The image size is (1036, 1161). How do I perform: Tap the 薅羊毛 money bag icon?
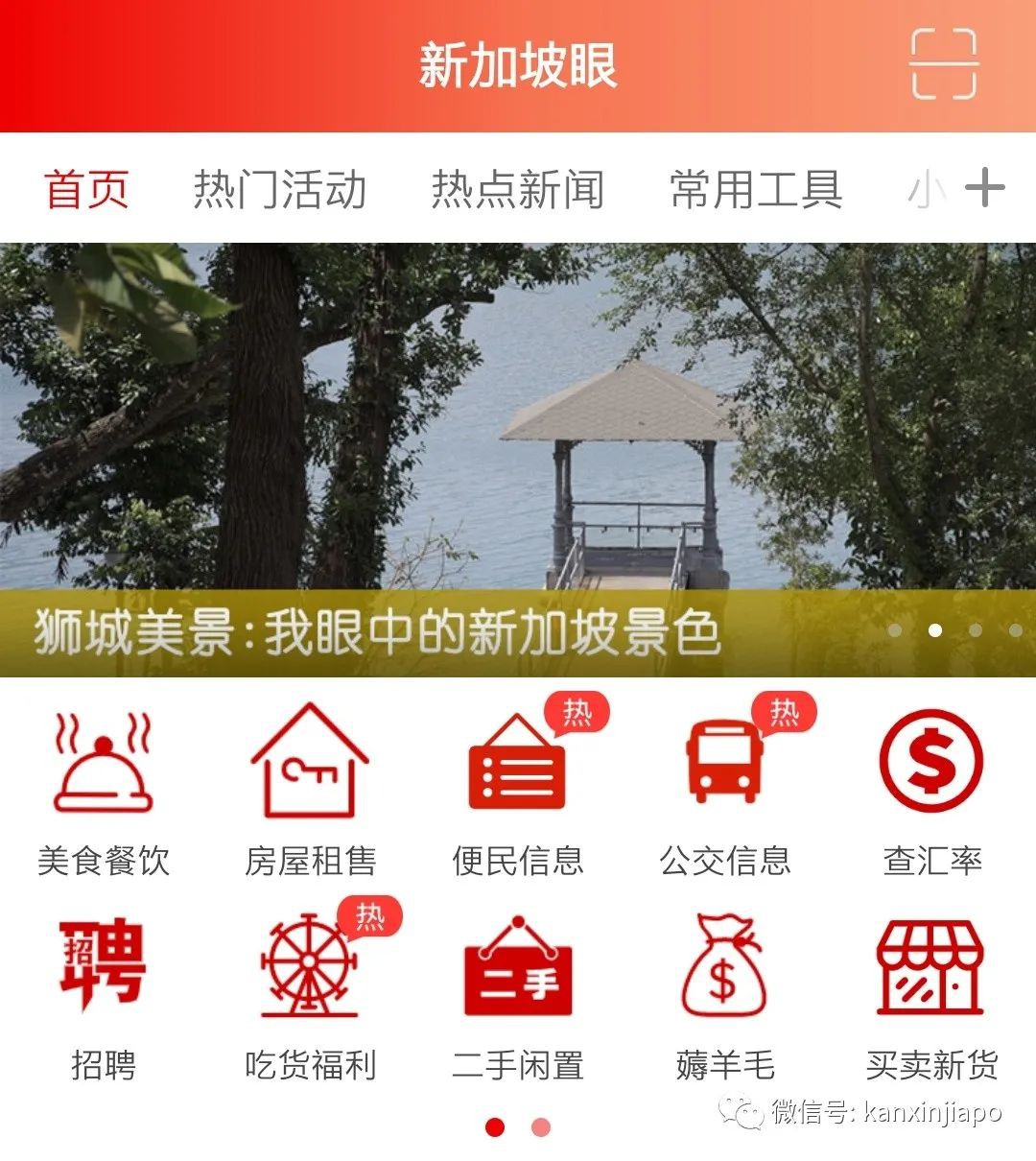pyautogui.click(x=724, y=967)
